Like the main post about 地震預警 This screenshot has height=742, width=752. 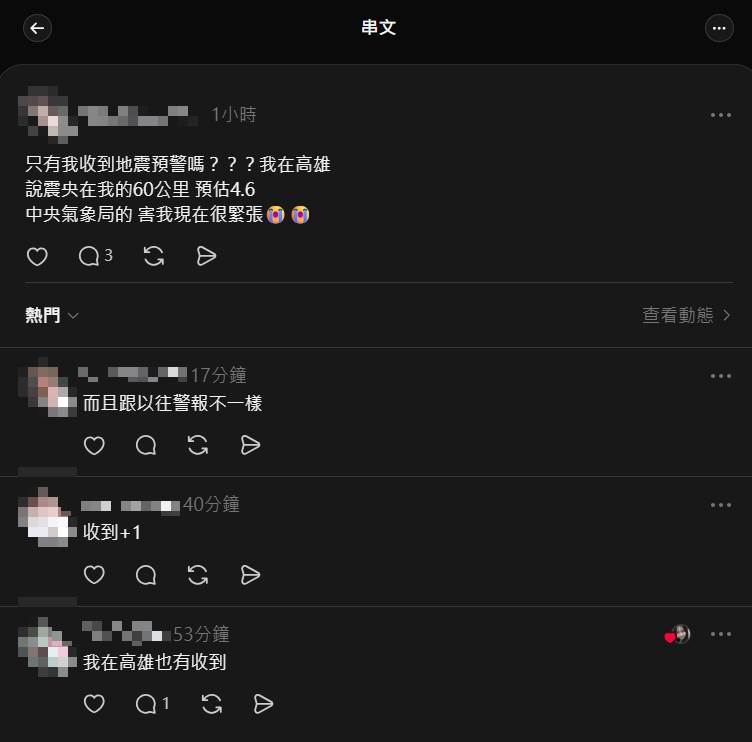[x=37, y=257]
